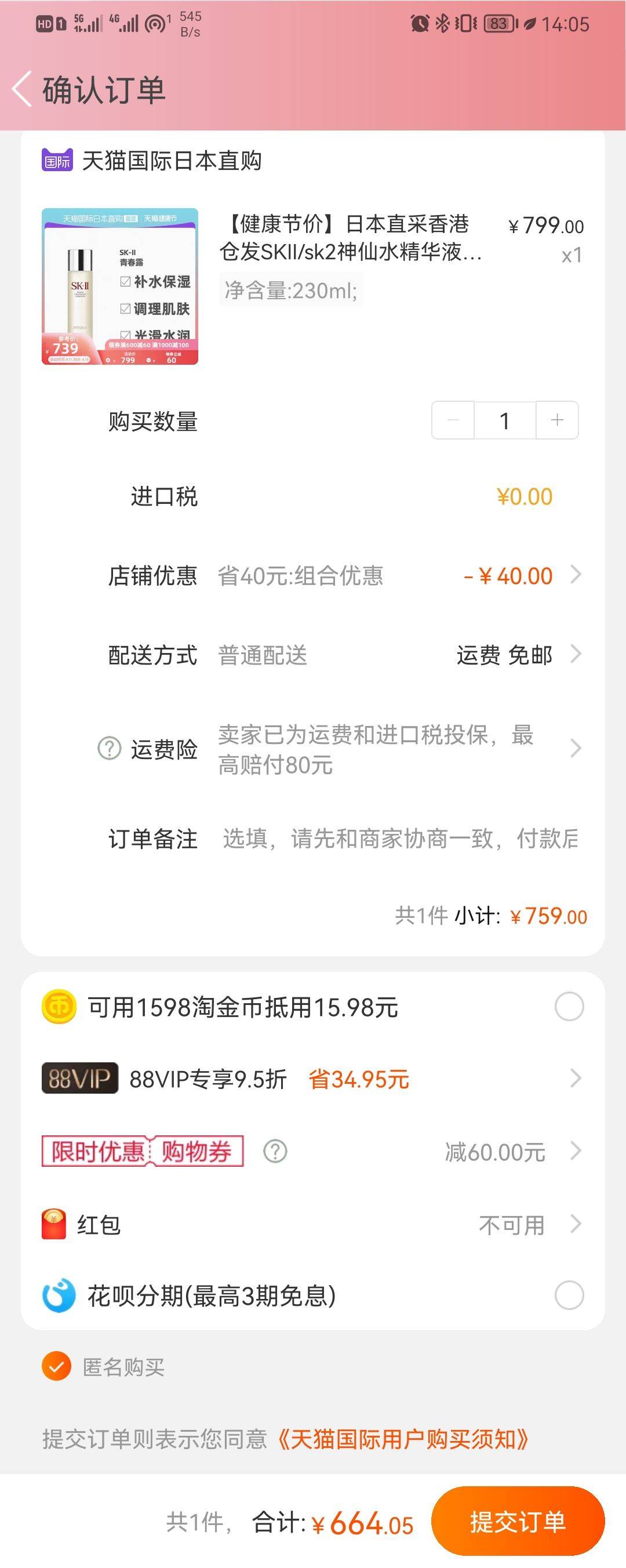Open the SK-II product thumbnail
The height and width of the screenshot is (1568, 626).
pyautogui.click(x=120, y=286)
